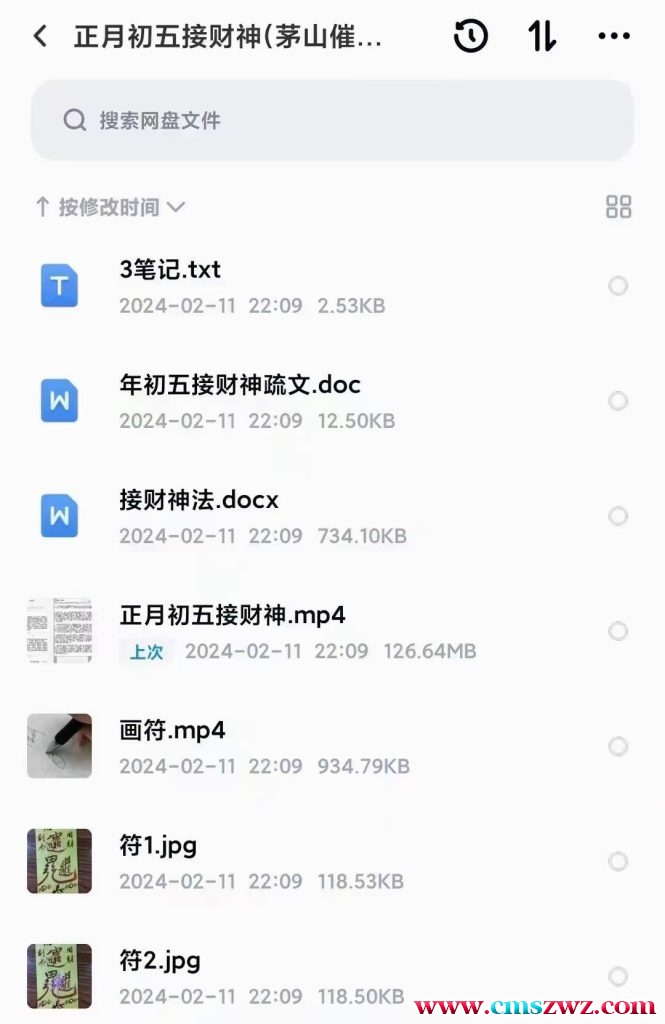The width and height of the screenshot is (665, 1024).
Task: Select the 接财神法.docx checkbox
Action: (618, 516)
